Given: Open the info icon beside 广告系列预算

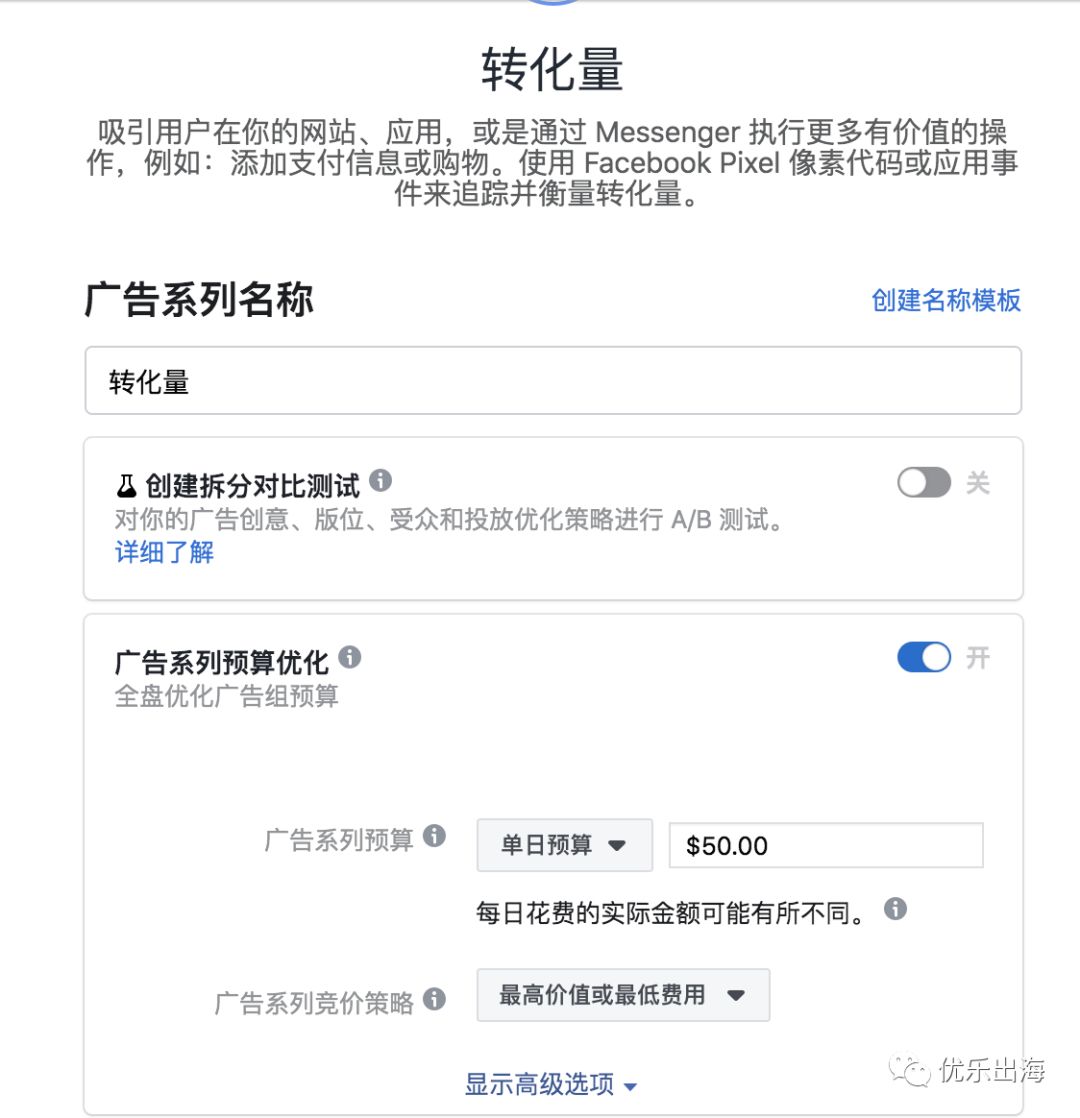Looking at the screenshot, I should [434, 837].
